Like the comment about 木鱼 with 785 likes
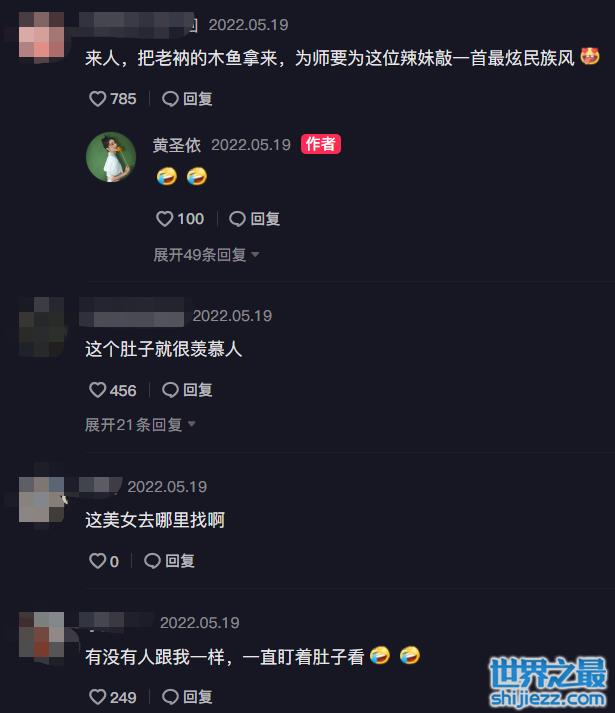 98,99
